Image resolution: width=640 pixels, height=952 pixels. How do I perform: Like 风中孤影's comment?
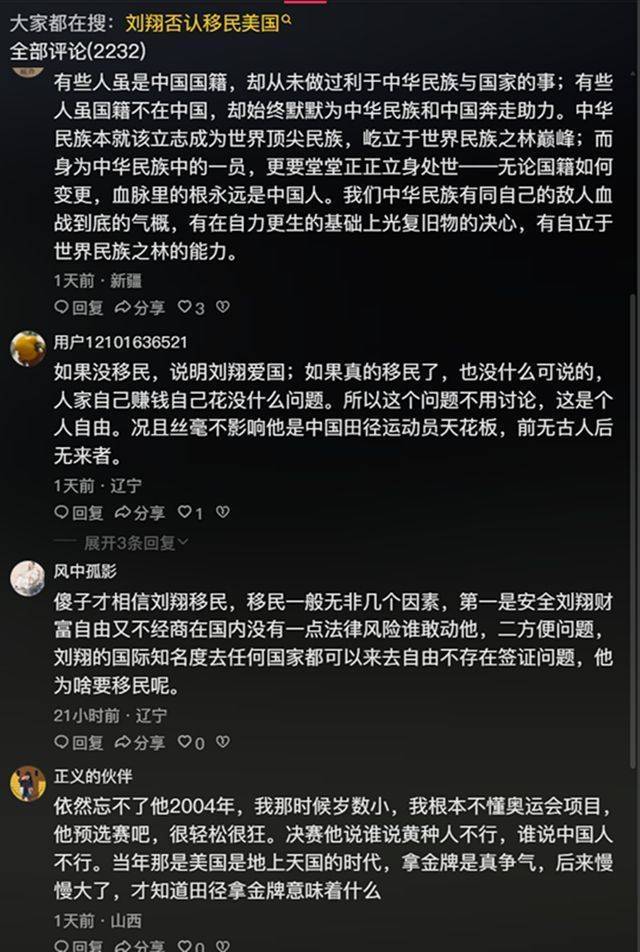(x=190, y=742)
